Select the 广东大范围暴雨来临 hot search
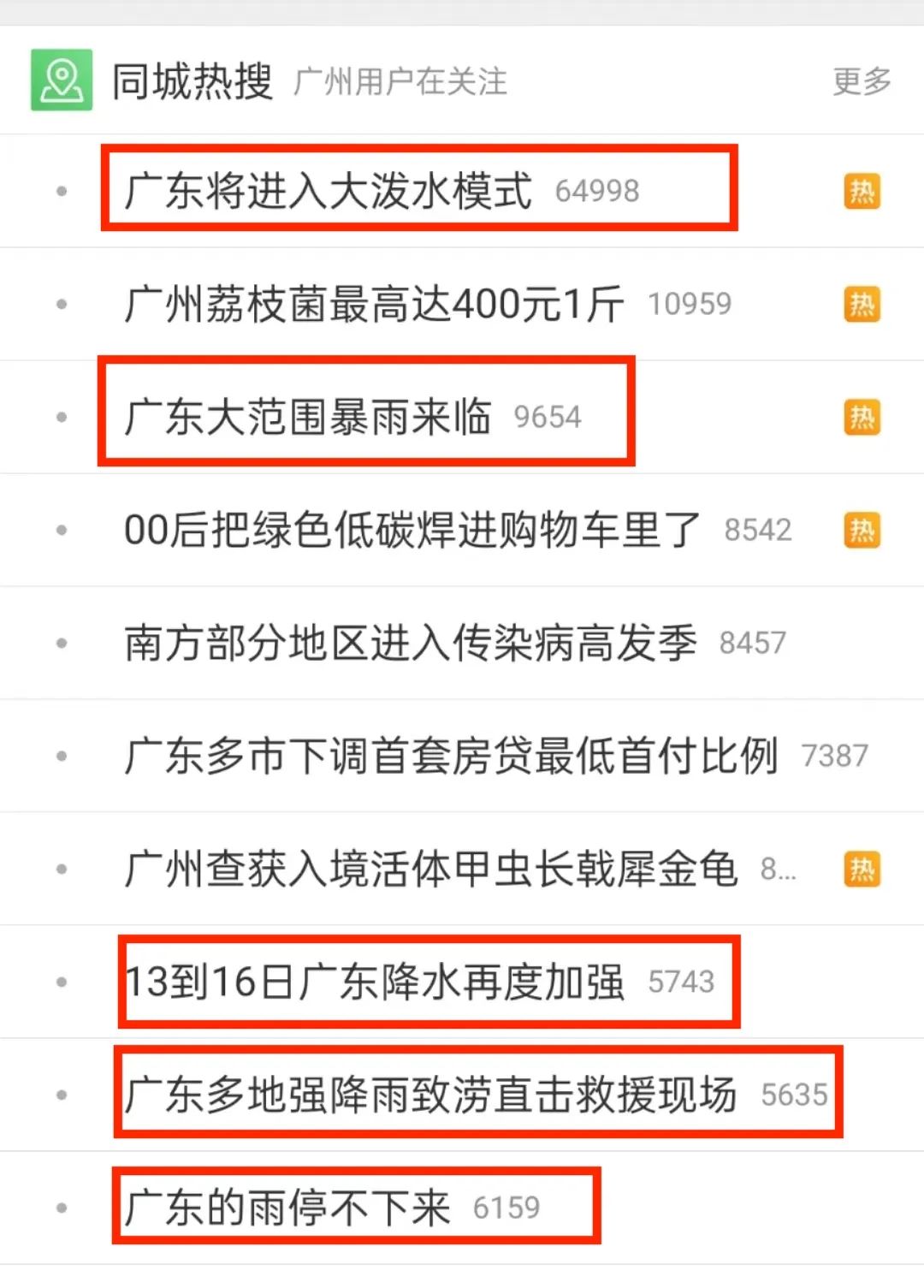Viewport: 924px width, 1288px height. click(x=308, y=417)
